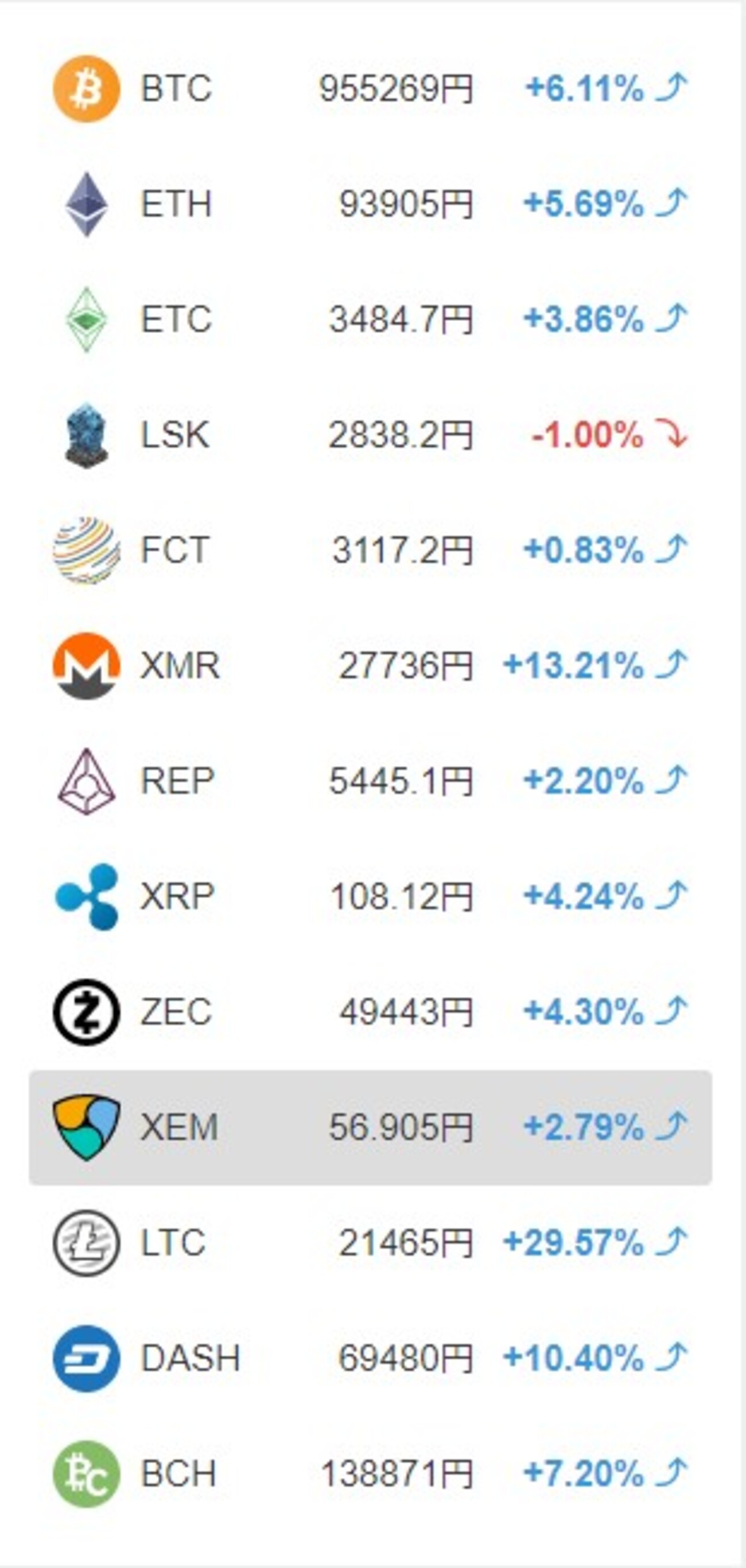Choose the ZEC entry
Screen dimensions: 746x1568
point(370,1012)
